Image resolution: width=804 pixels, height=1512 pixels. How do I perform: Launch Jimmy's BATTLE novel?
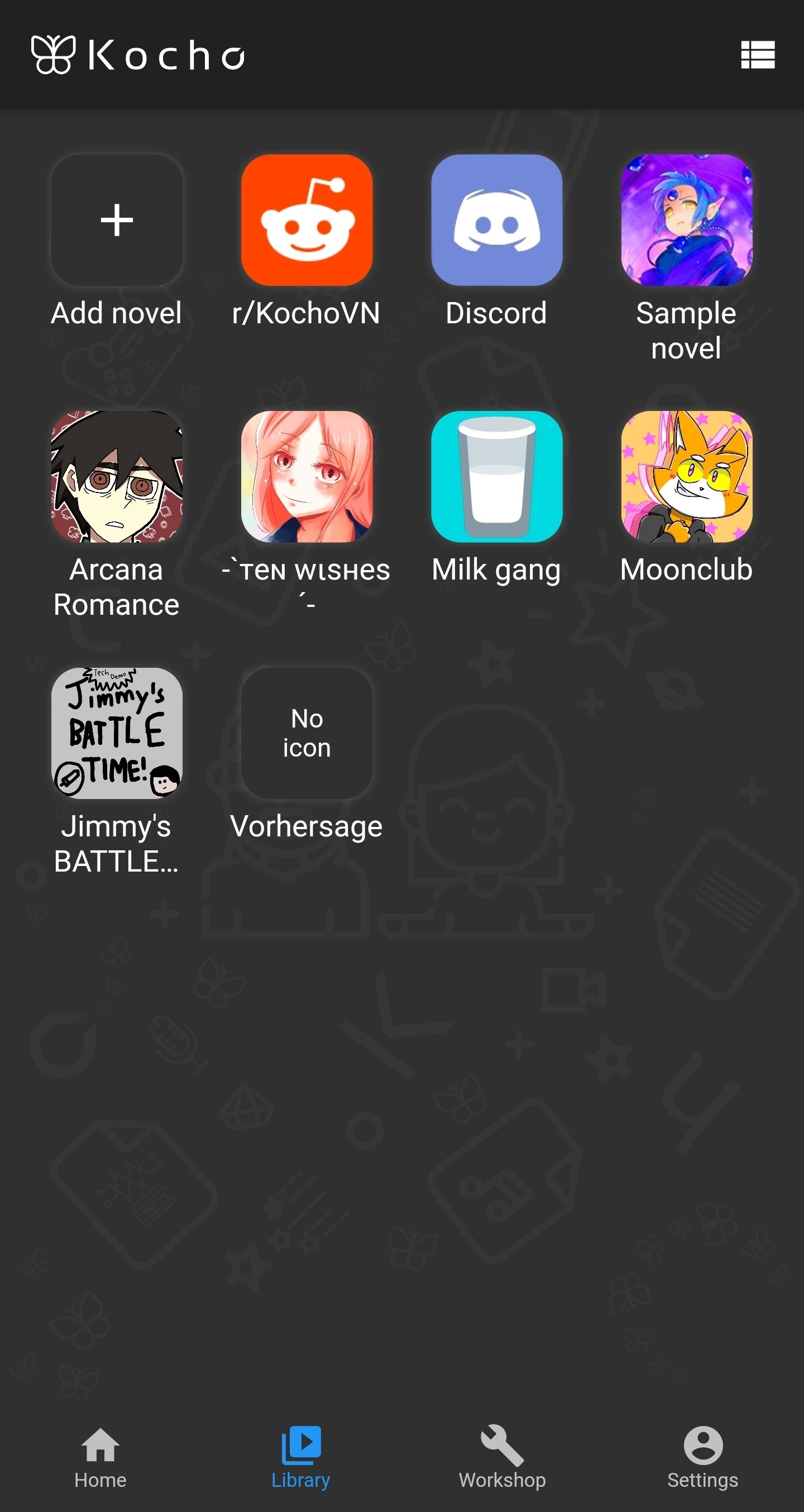[117, 733]
